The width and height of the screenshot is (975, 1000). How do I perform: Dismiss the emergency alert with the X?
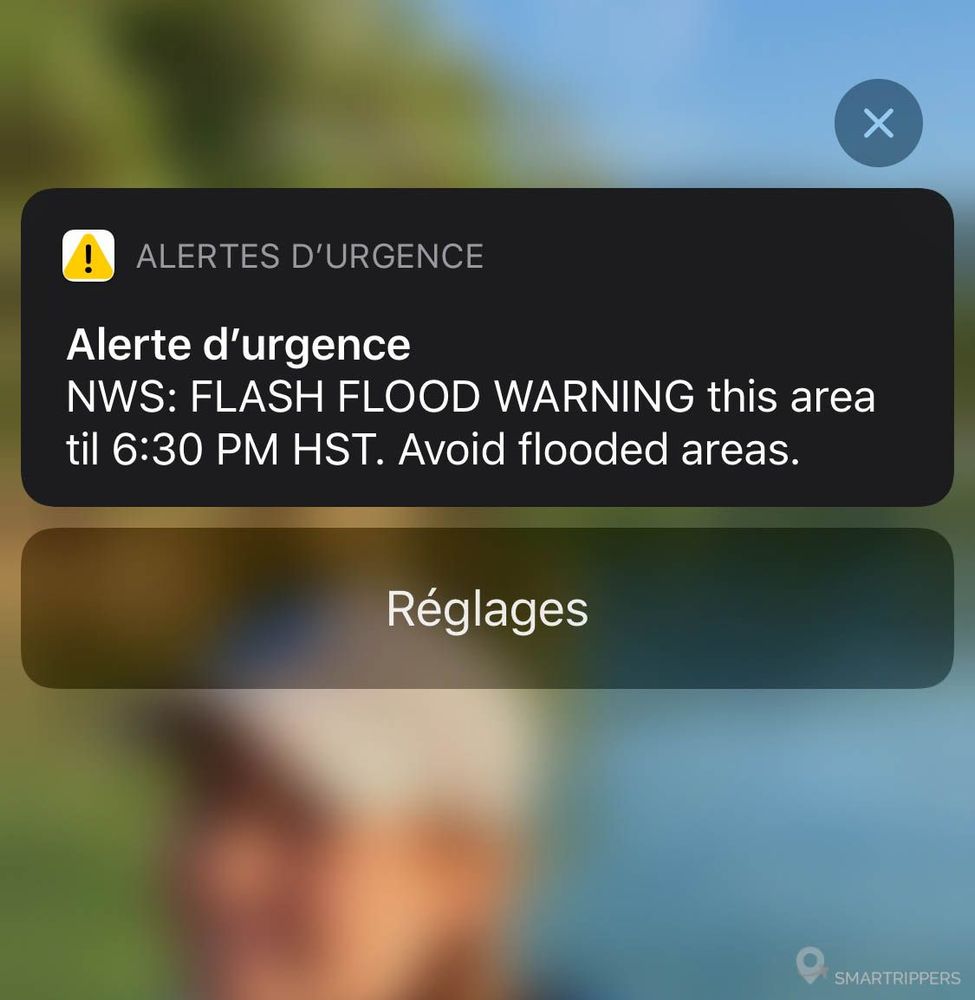click(x=878, y=123)
